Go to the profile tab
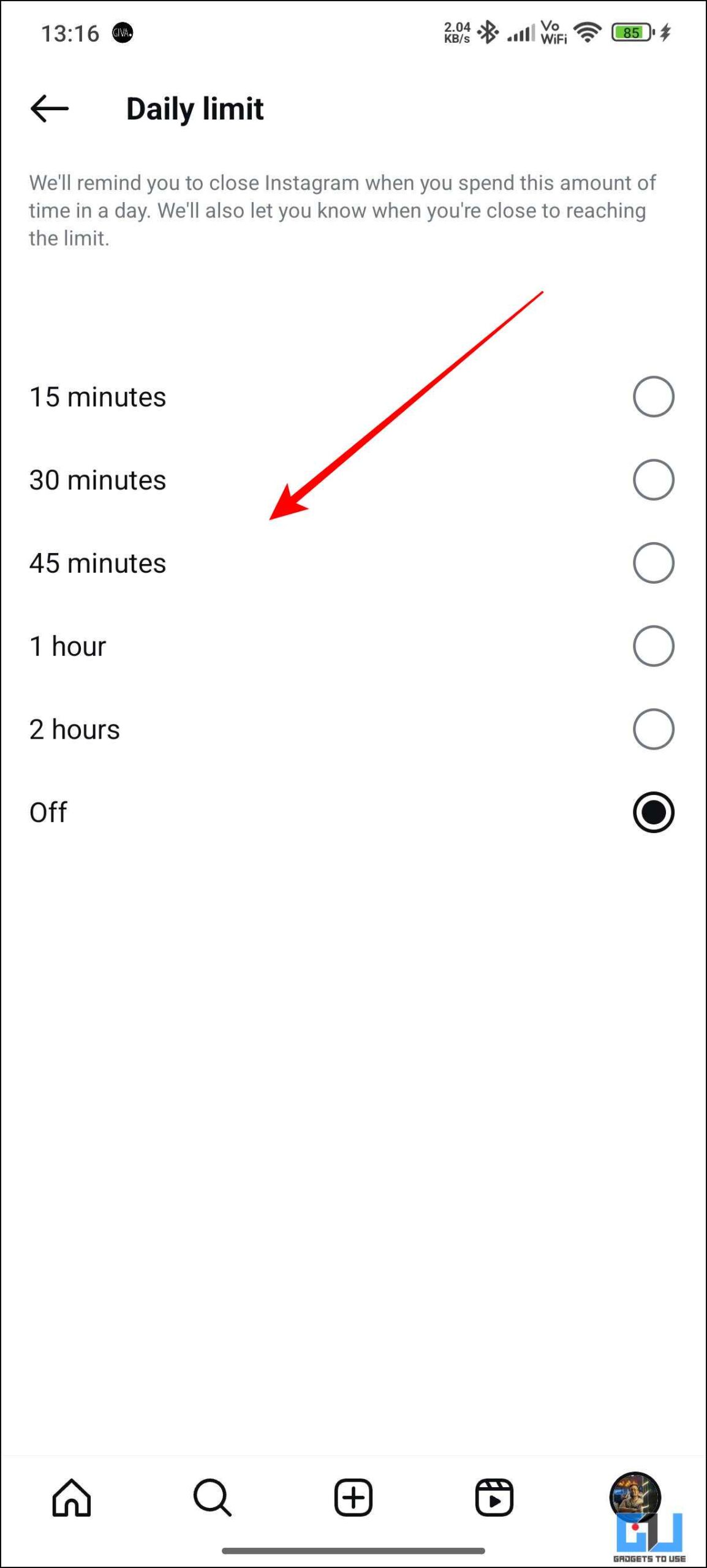Viewport: 707px width, 1568px height. click(x=635, y=1498)
